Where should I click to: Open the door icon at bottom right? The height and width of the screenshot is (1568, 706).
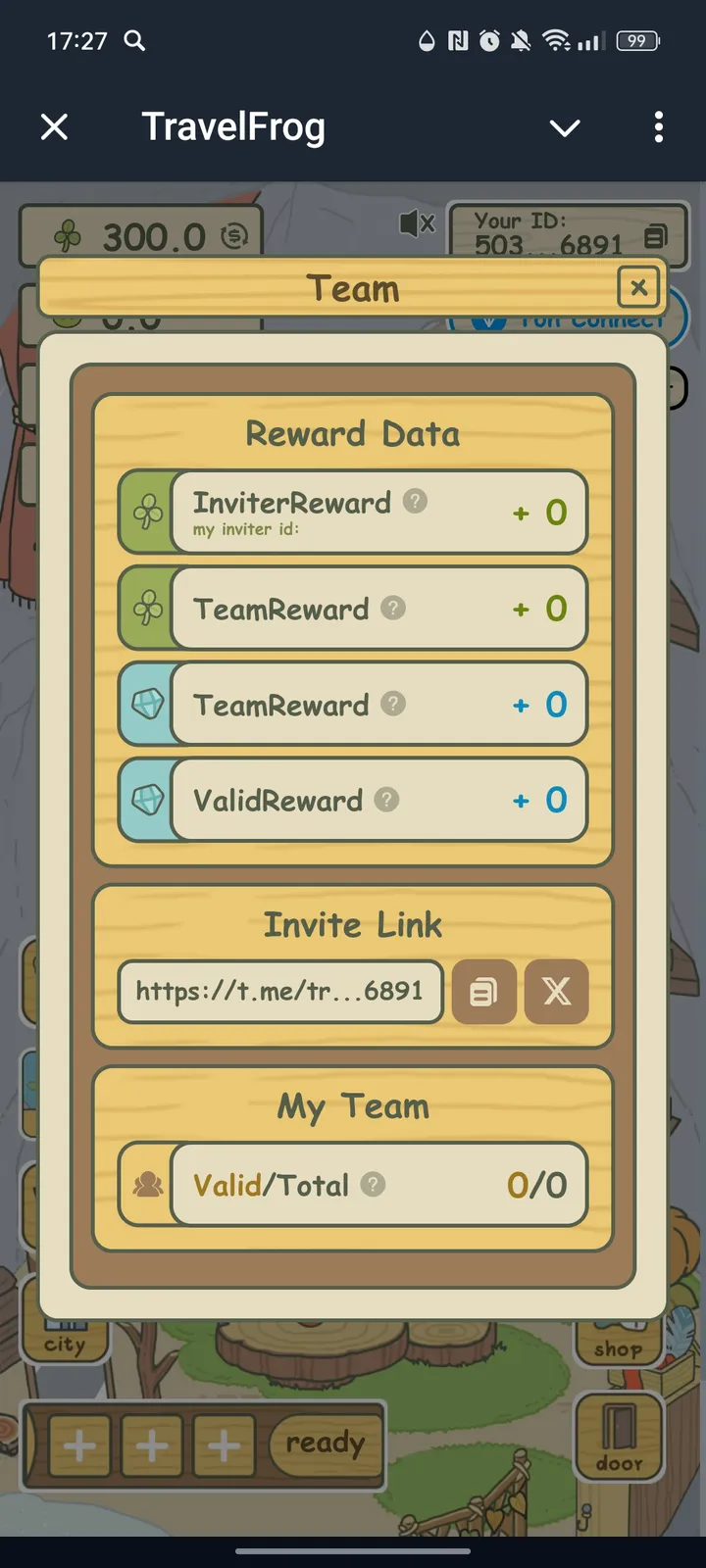pos(619,1436)
